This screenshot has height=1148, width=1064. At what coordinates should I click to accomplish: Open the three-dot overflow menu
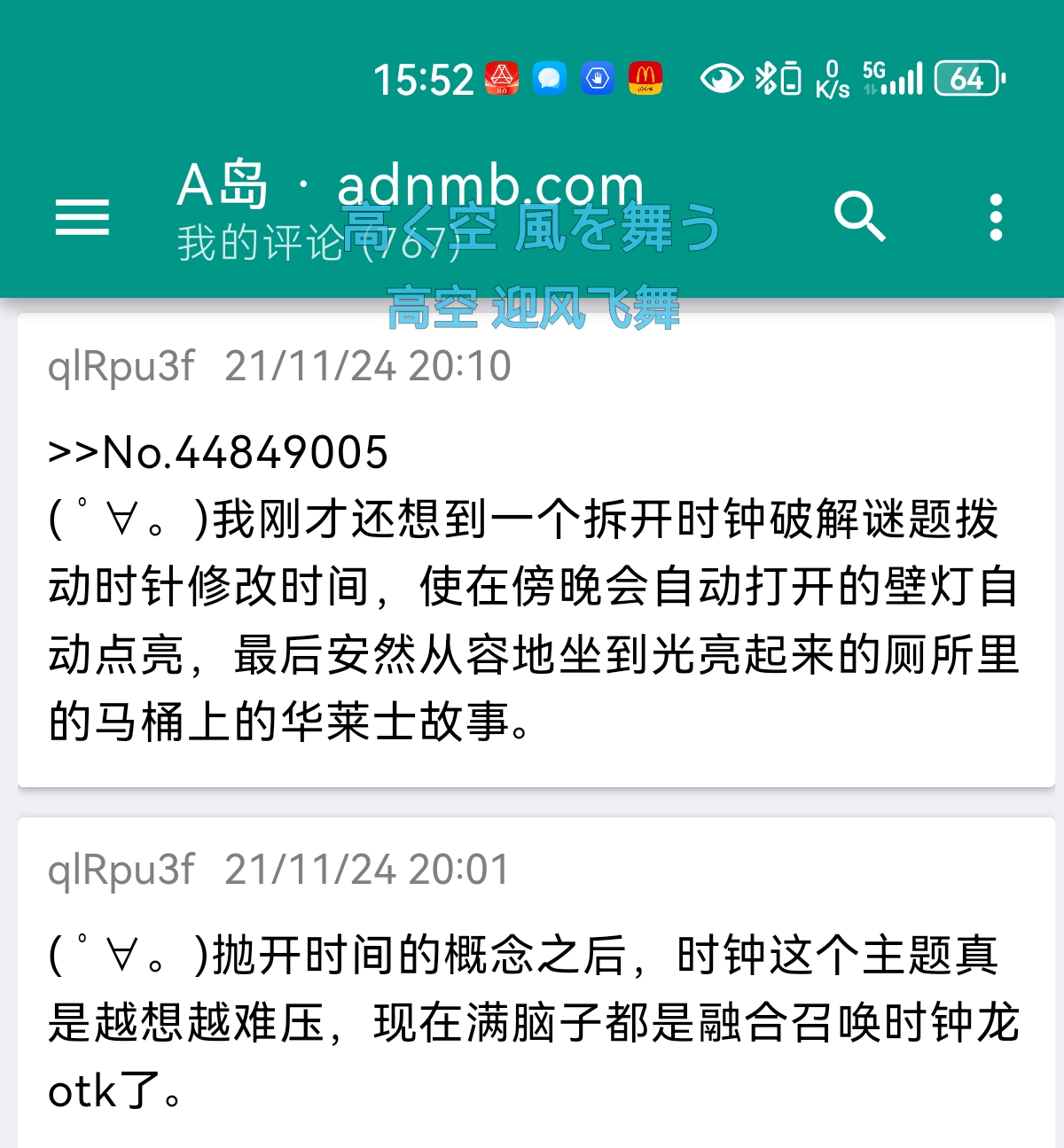click(996, 217)
